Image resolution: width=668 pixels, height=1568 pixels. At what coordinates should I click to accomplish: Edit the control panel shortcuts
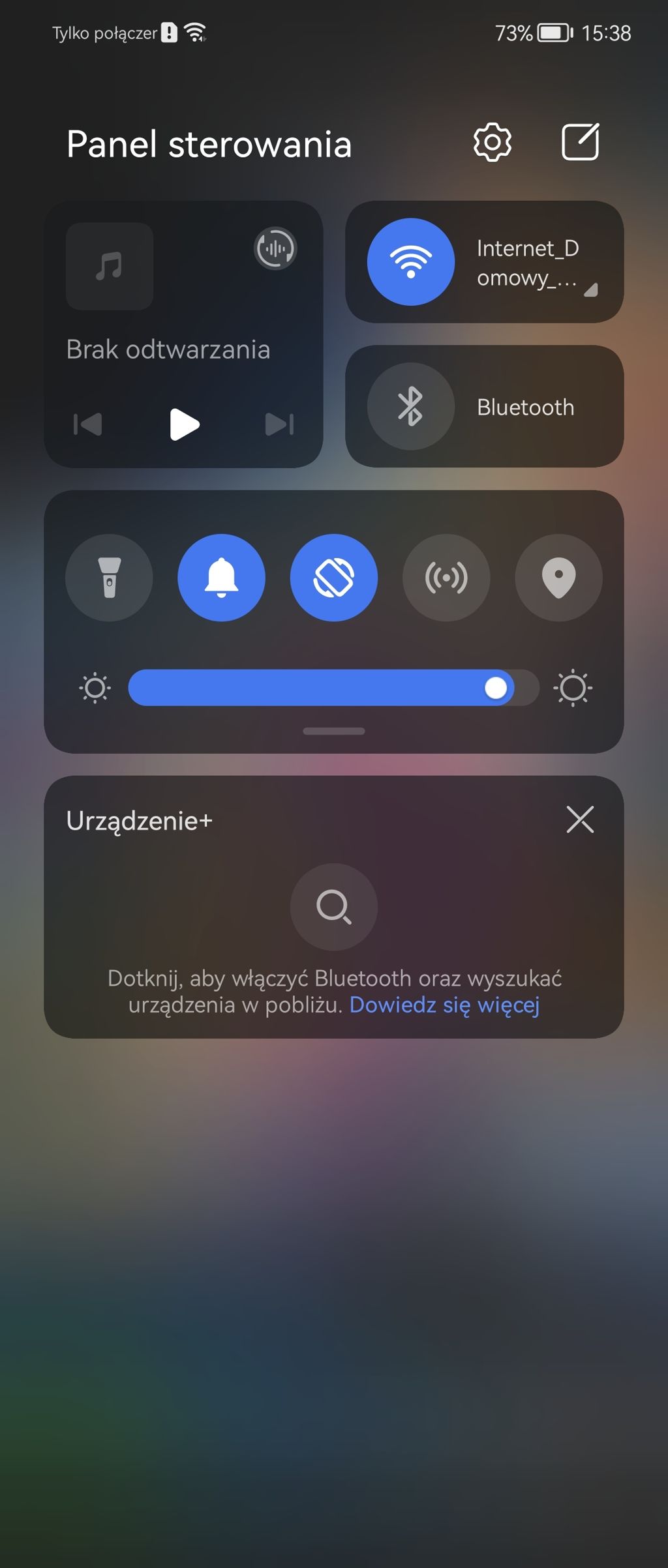580,142
